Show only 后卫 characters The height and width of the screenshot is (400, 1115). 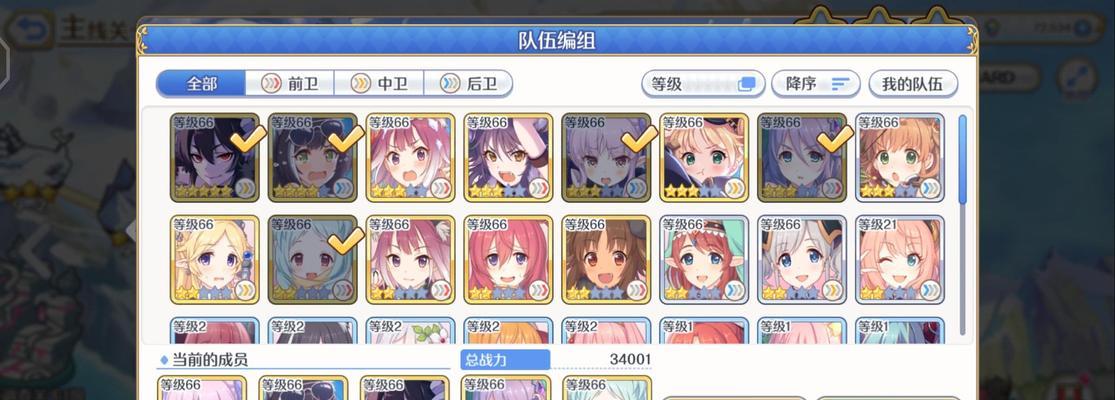[x=468, y=84]
